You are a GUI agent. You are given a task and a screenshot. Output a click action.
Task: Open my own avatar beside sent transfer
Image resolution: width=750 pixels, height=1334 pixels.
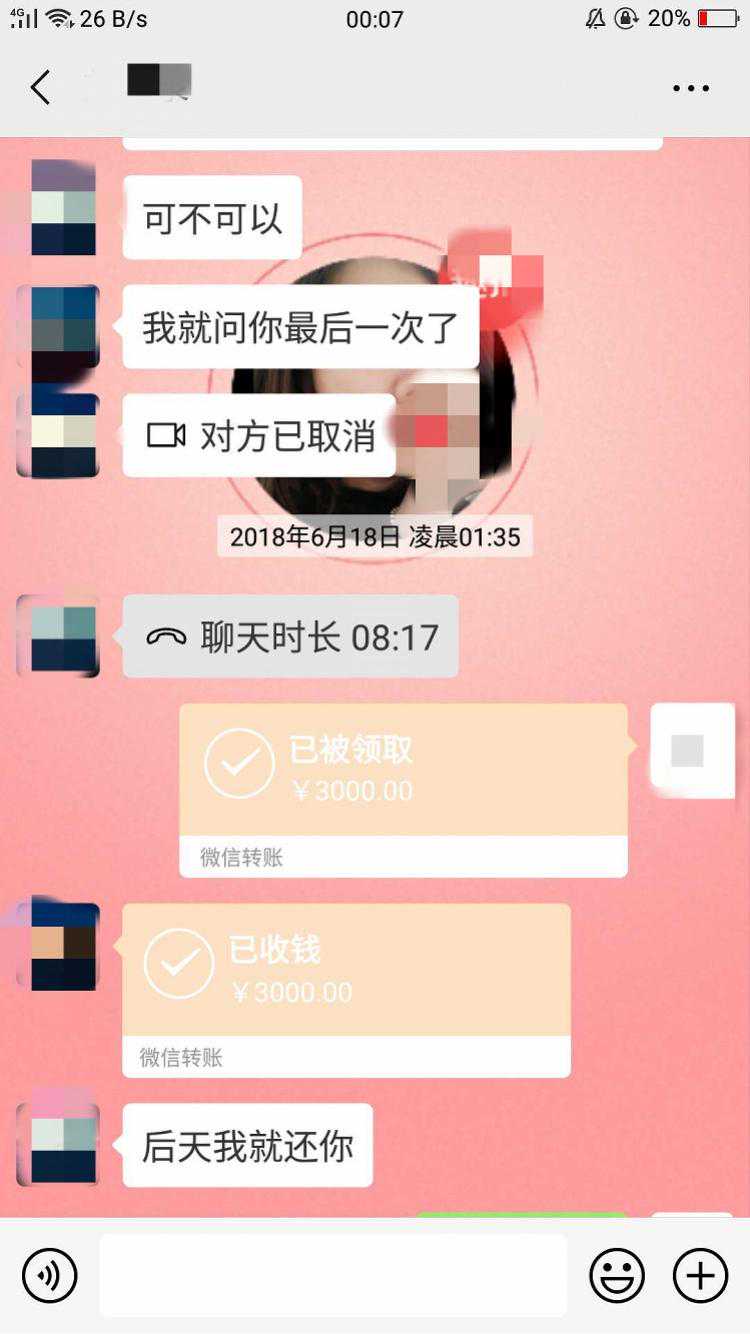click(690, 750)
